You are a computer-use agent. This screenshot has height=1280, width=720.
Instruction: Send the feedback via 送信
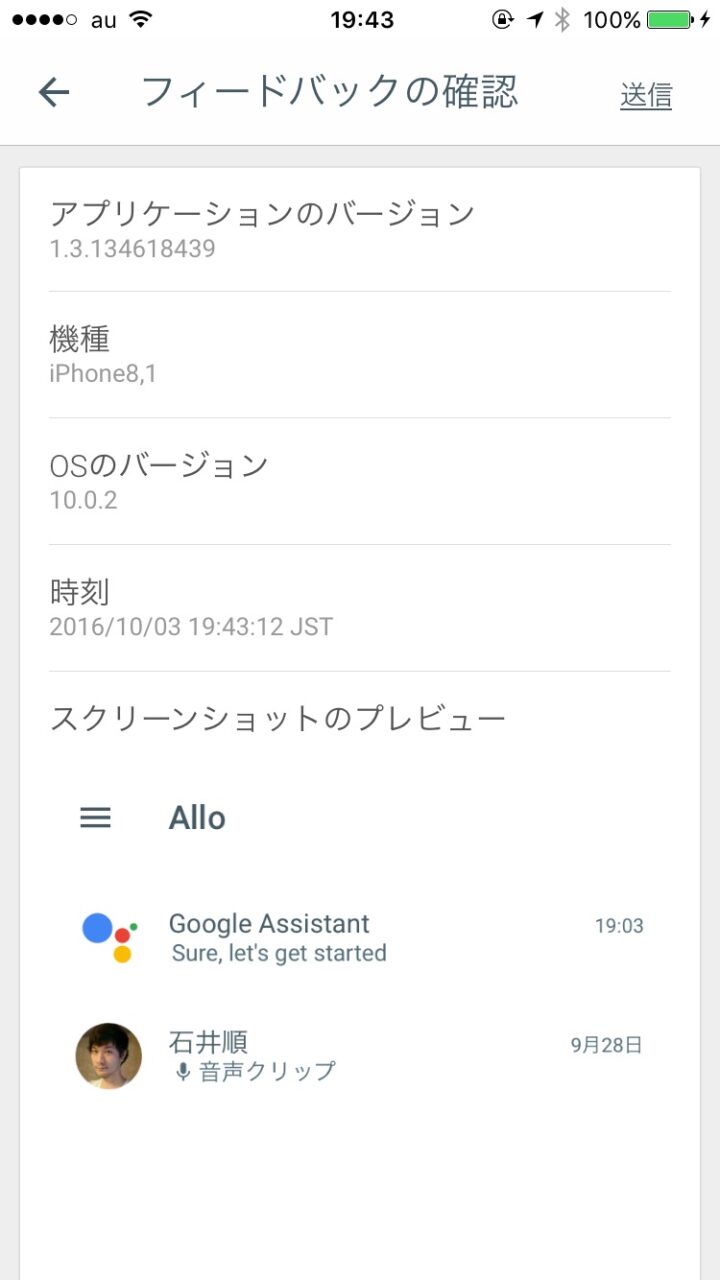pos(646,95)
